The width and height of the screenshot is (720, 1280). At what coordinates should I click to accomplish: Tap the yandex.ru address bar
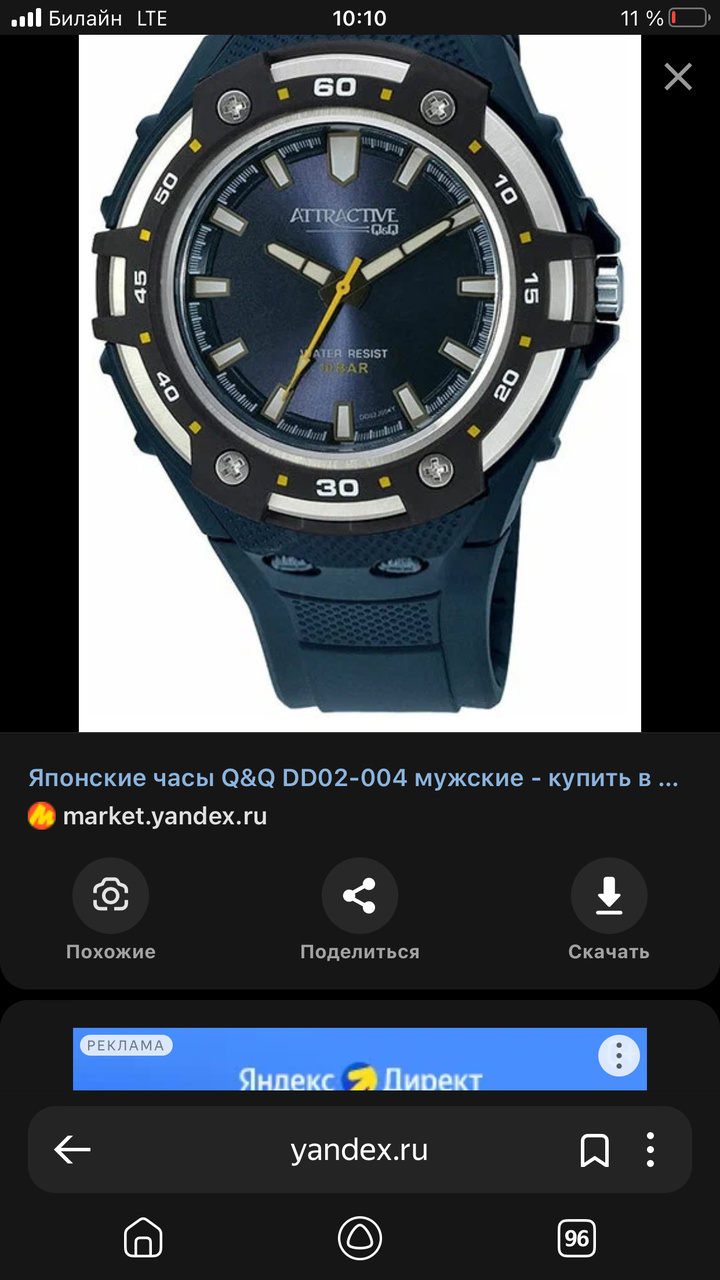pos(359,1150)
